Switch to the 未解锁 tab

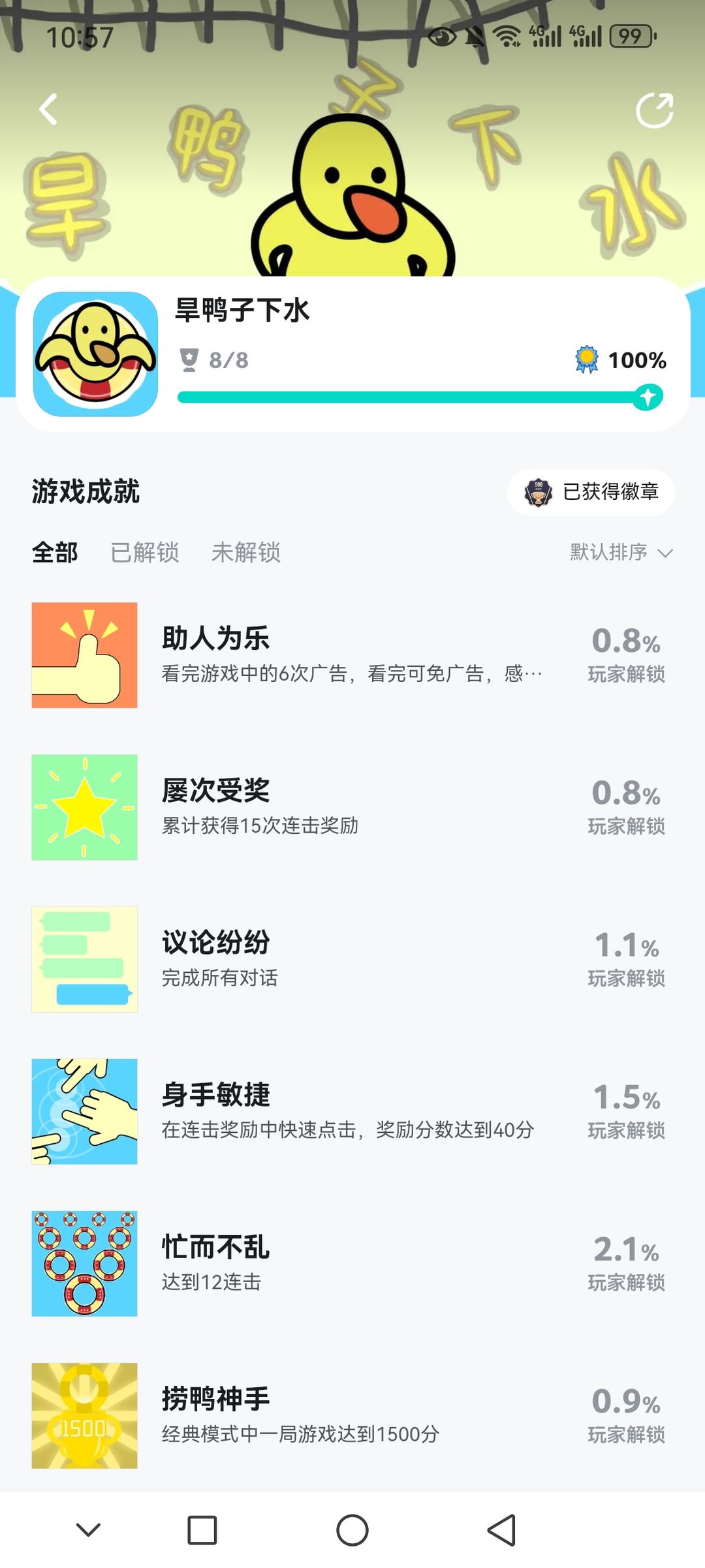click(245, 553)
